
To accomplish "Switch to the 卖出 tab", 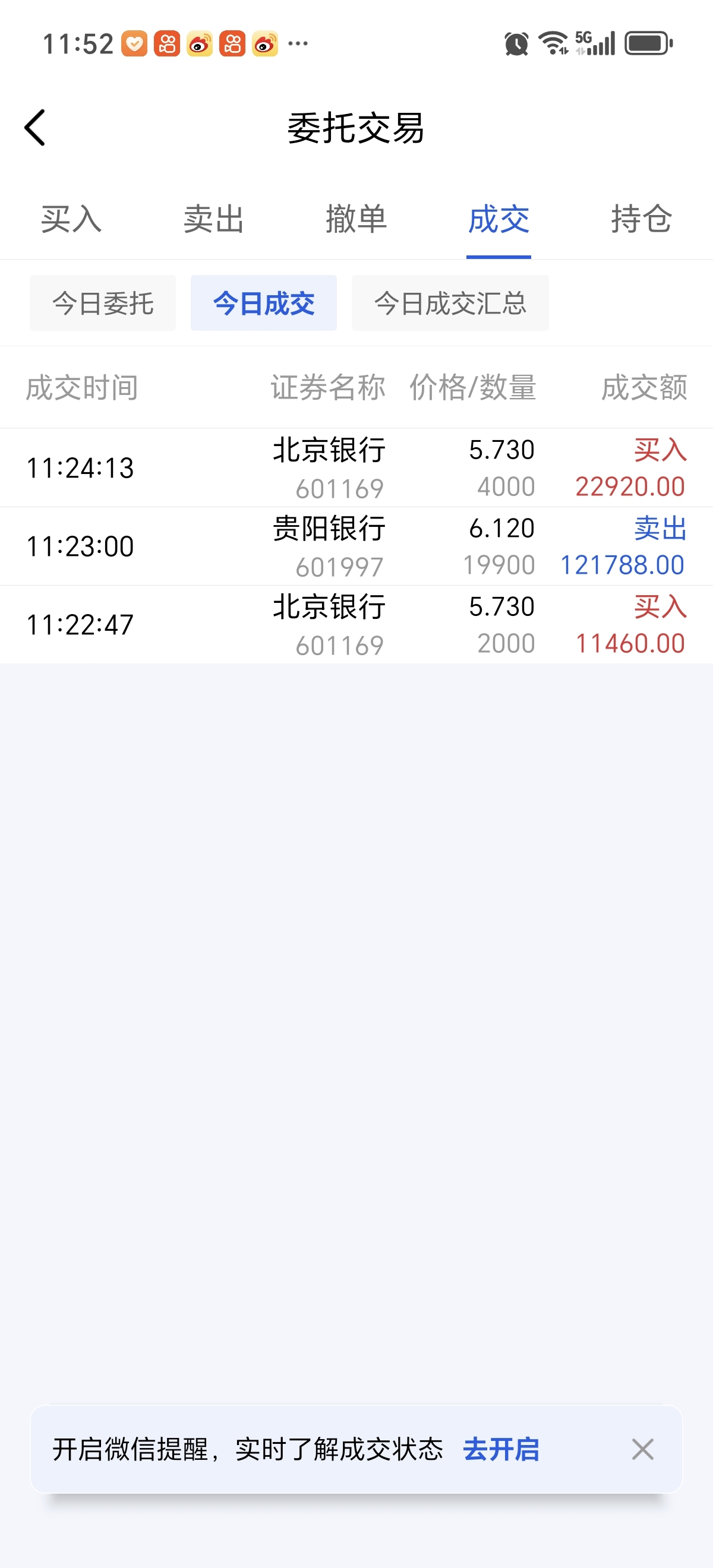I will click(x=214, y=219).
